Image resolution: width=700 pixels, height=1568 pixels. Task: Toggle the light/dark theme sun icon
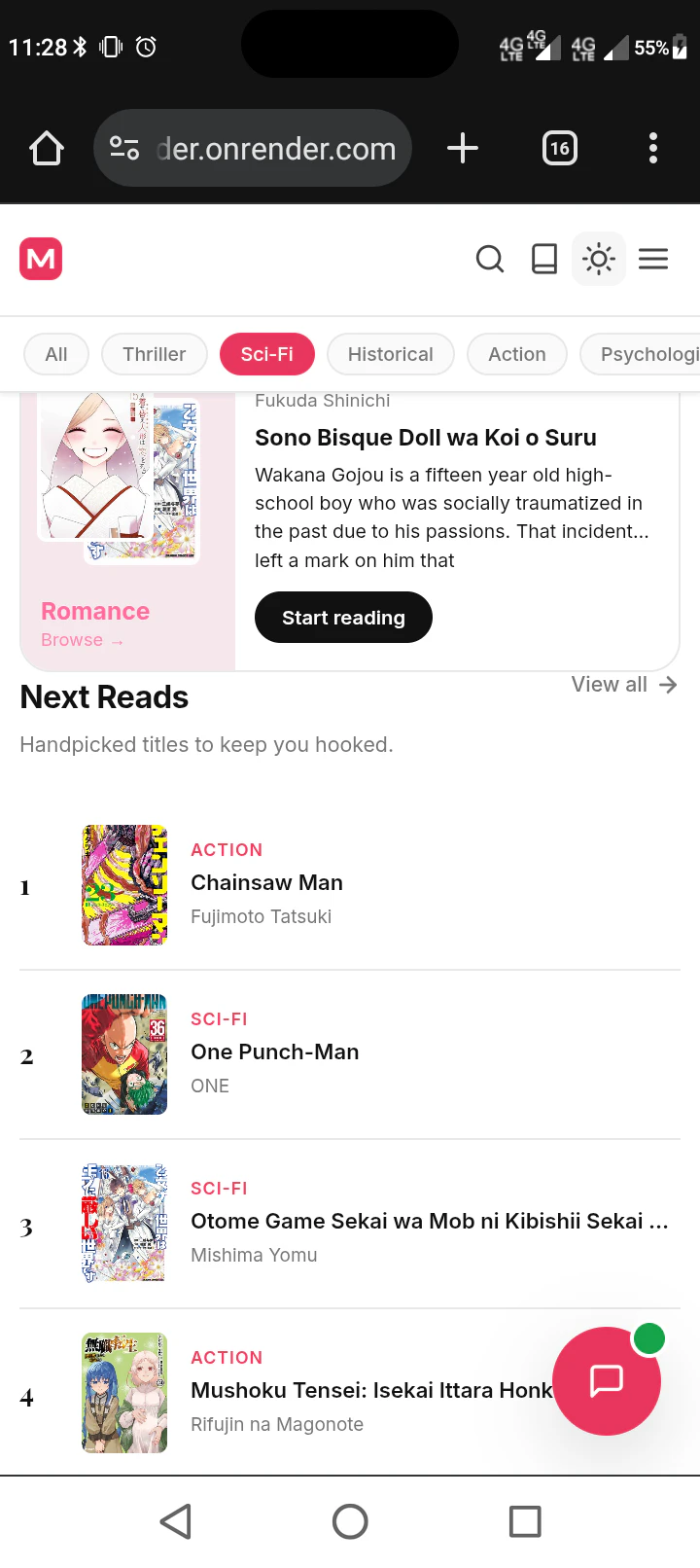599,259
